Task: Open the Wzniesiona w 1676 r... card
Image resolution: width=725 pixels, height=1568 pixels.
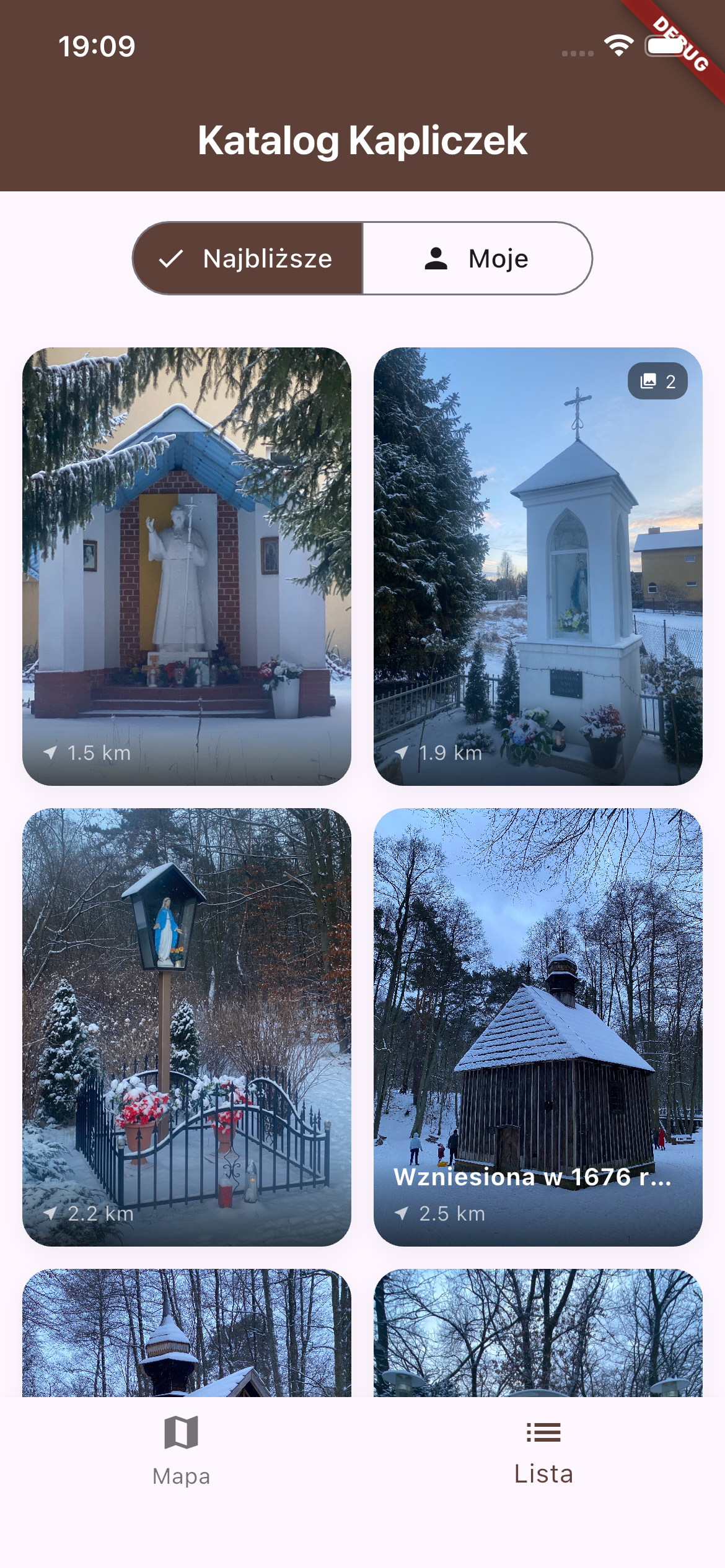Action: 537,1026
